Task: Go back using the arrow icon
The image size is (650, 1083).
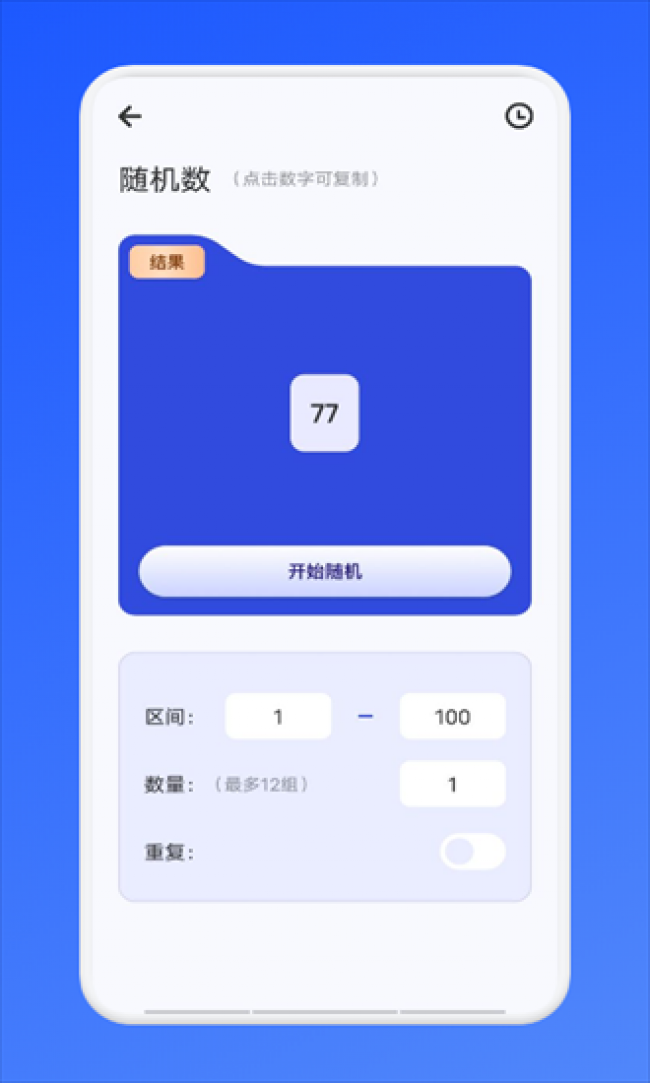Action: (130, 117)
